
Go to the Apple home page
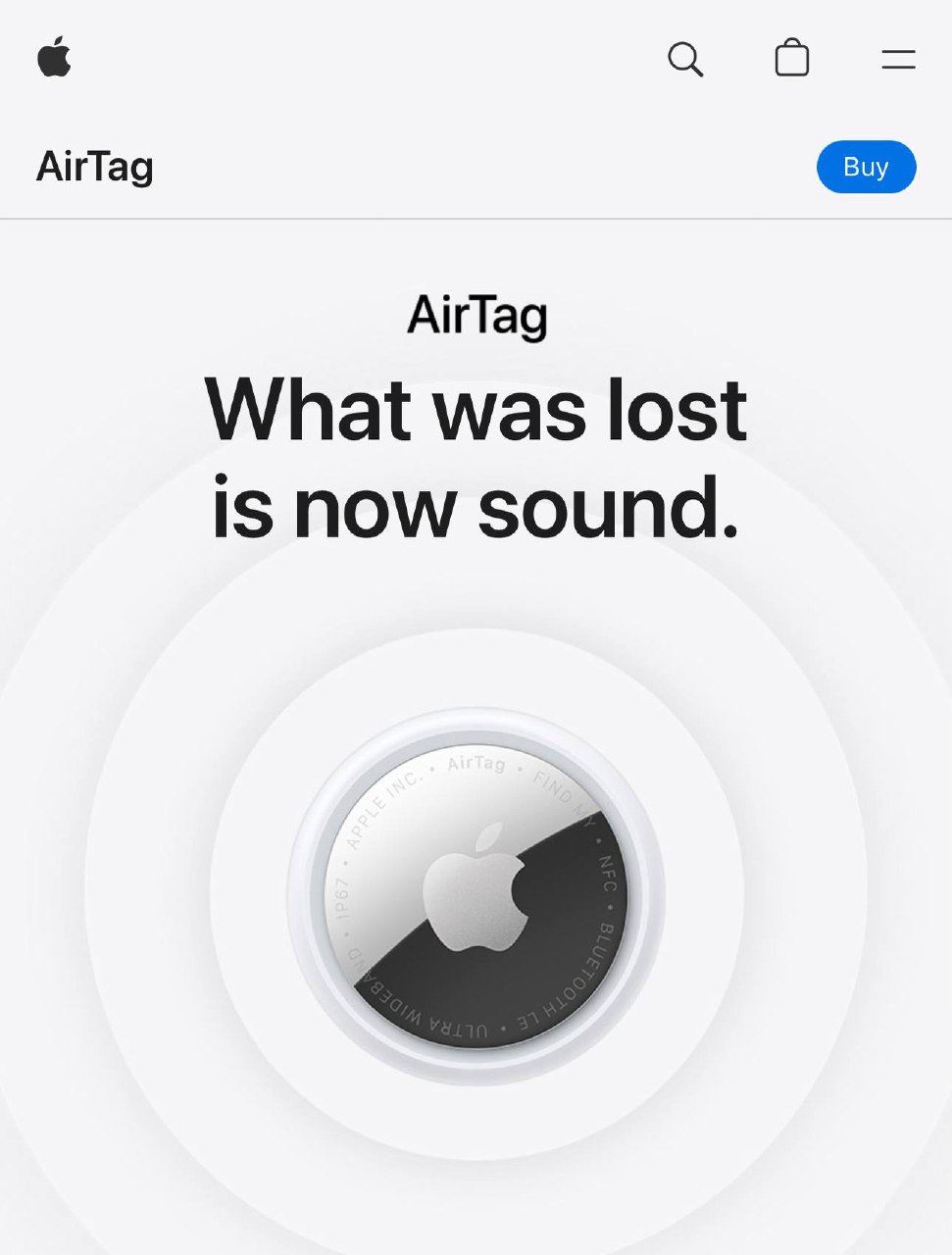coord(54,57)
